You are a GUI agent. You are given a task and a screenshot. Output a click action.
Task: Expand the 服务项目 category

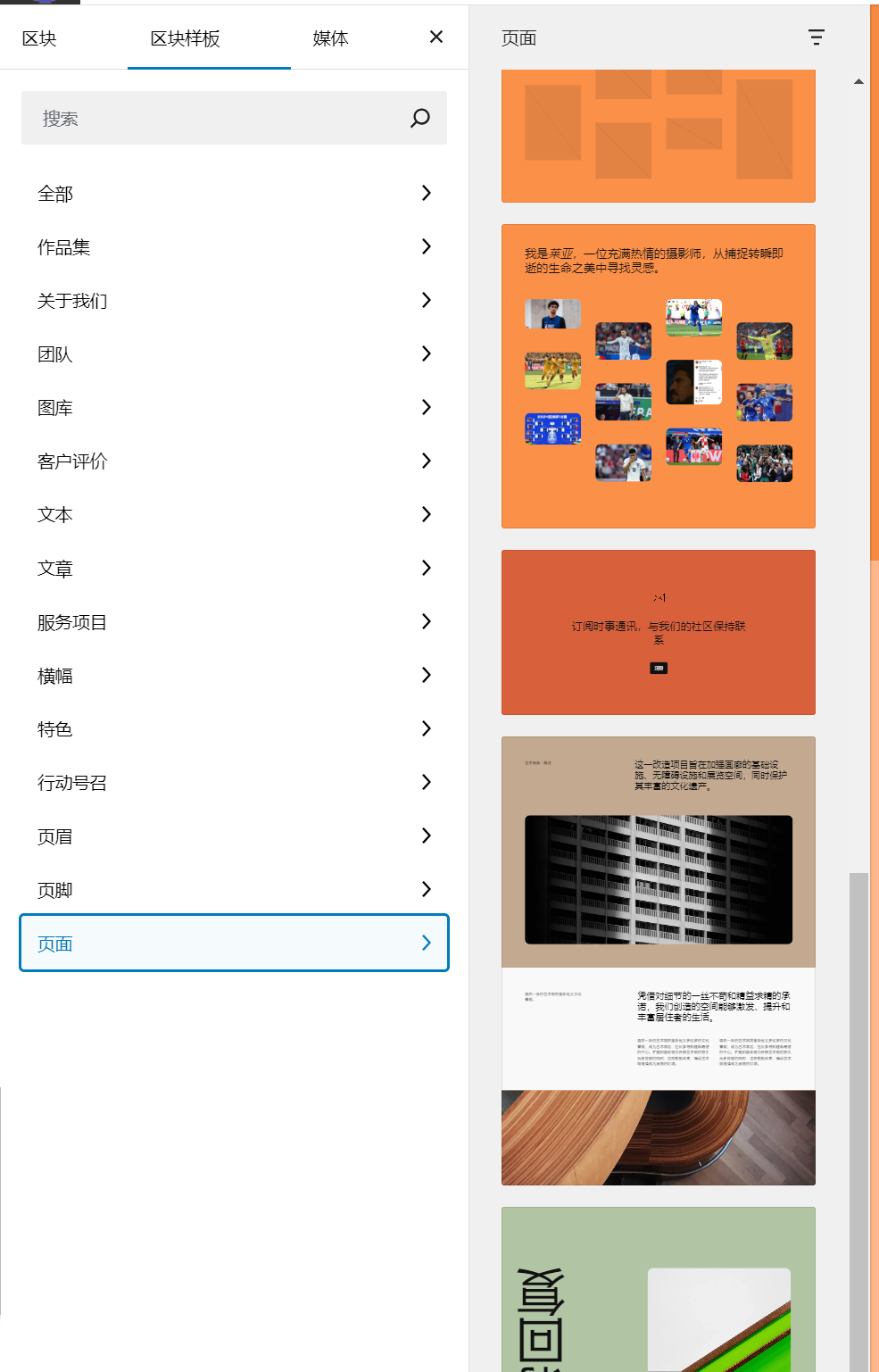click(x=234, y=621)
